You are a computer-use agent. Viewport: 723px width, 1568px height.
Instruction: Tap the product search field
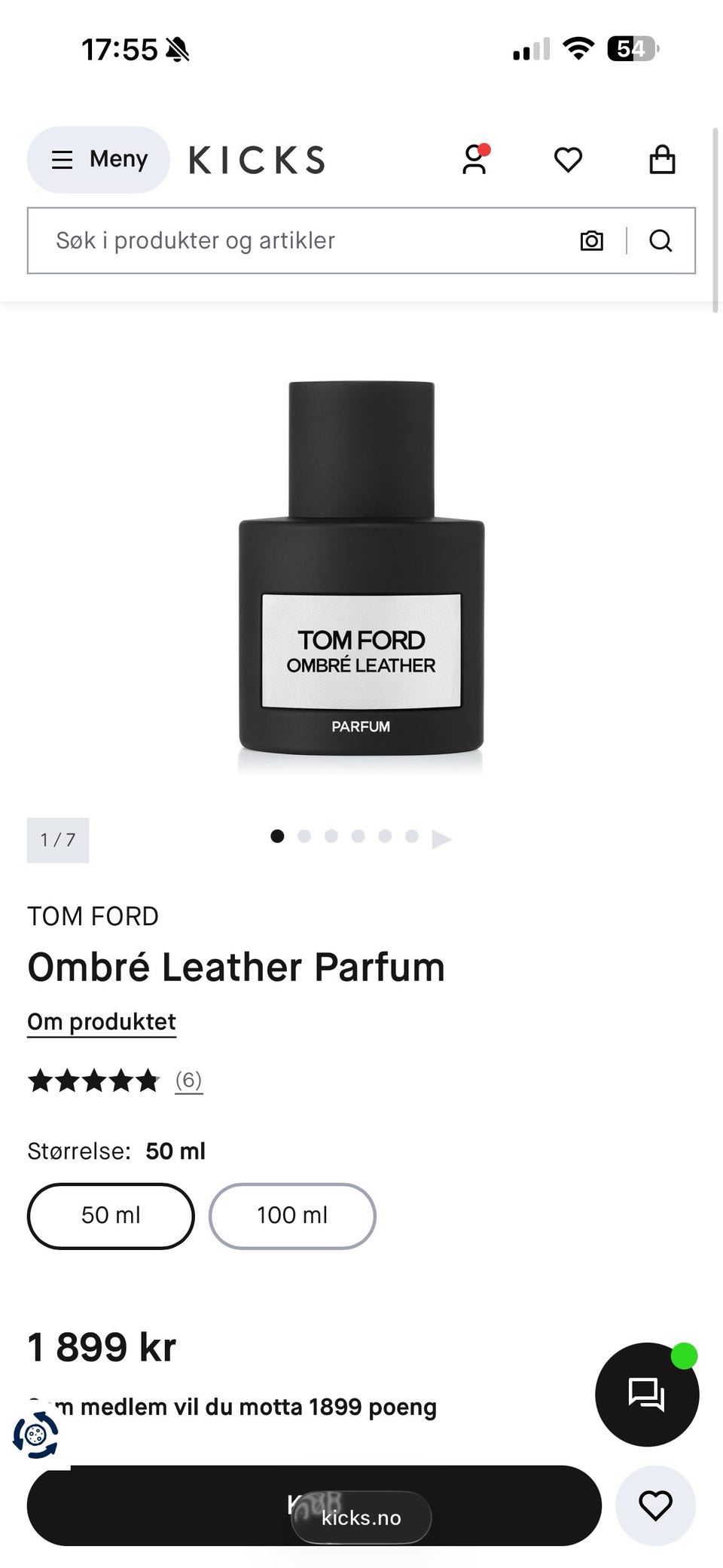click(x=301, y=240)
